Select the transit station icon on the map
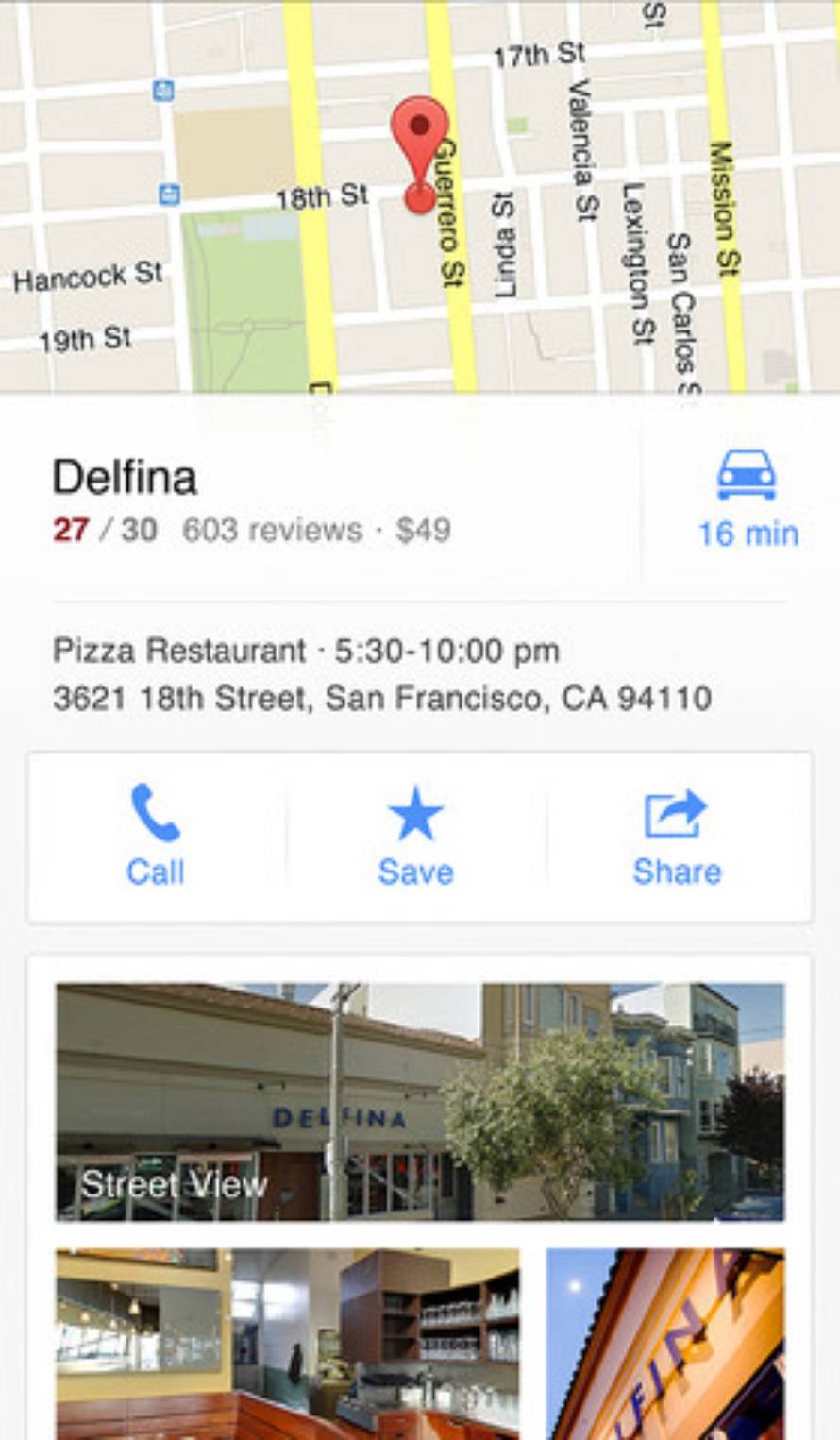The image size is (840, 1440). coord(162,91)
